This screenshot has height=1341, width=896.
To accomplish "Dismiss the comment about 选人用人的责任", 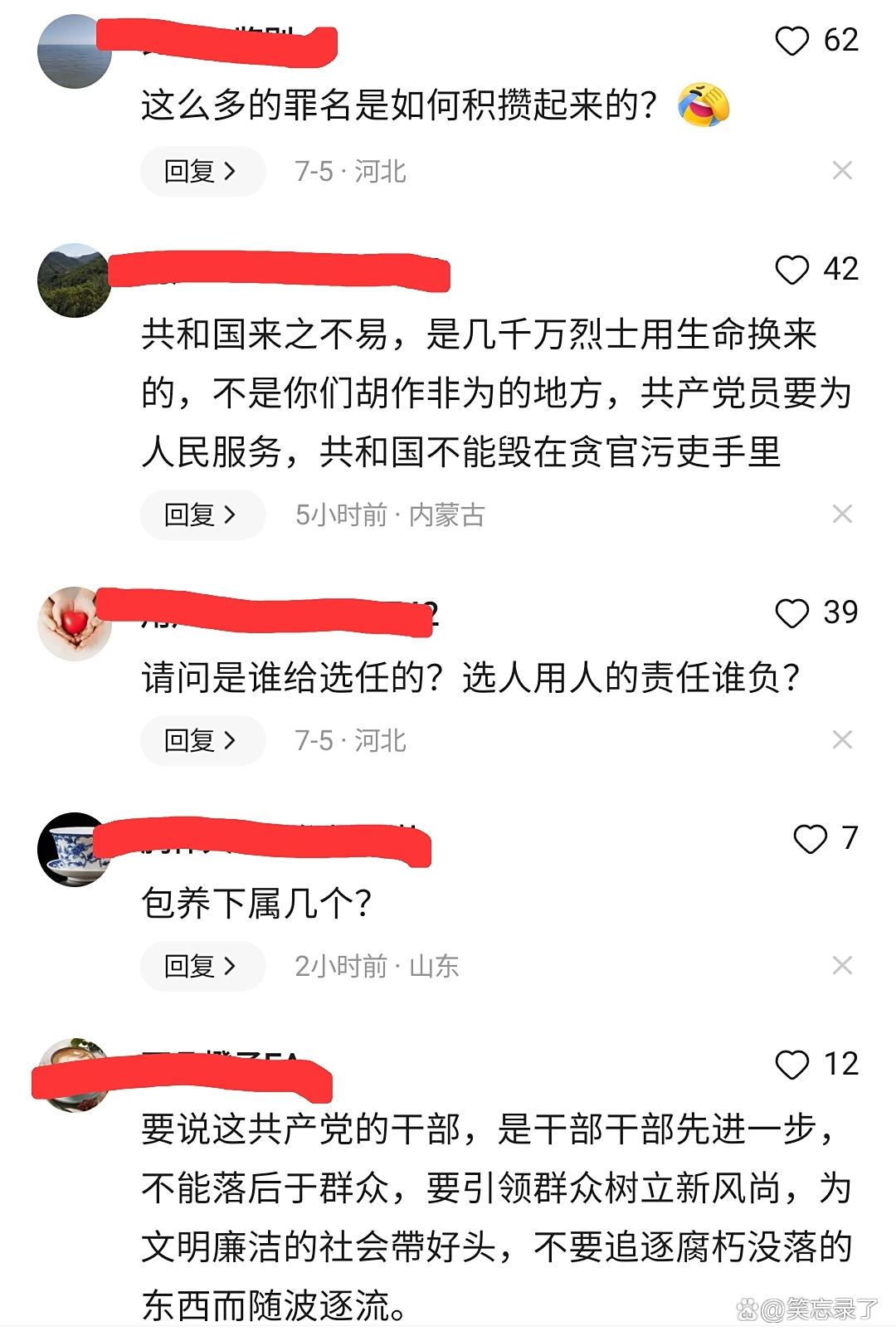I will coord(842,739).
